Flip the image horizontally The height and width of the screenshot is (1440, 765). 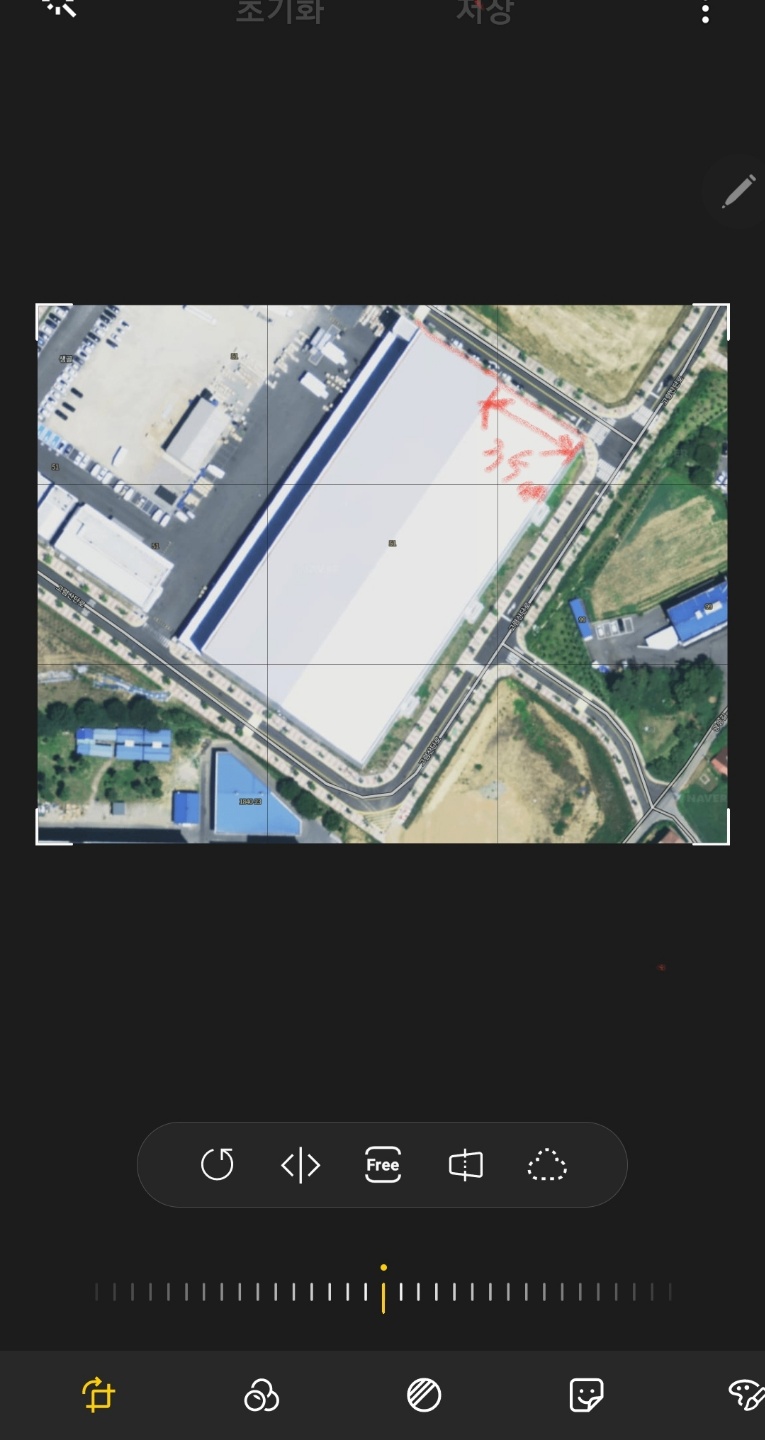click(300, 1165)
